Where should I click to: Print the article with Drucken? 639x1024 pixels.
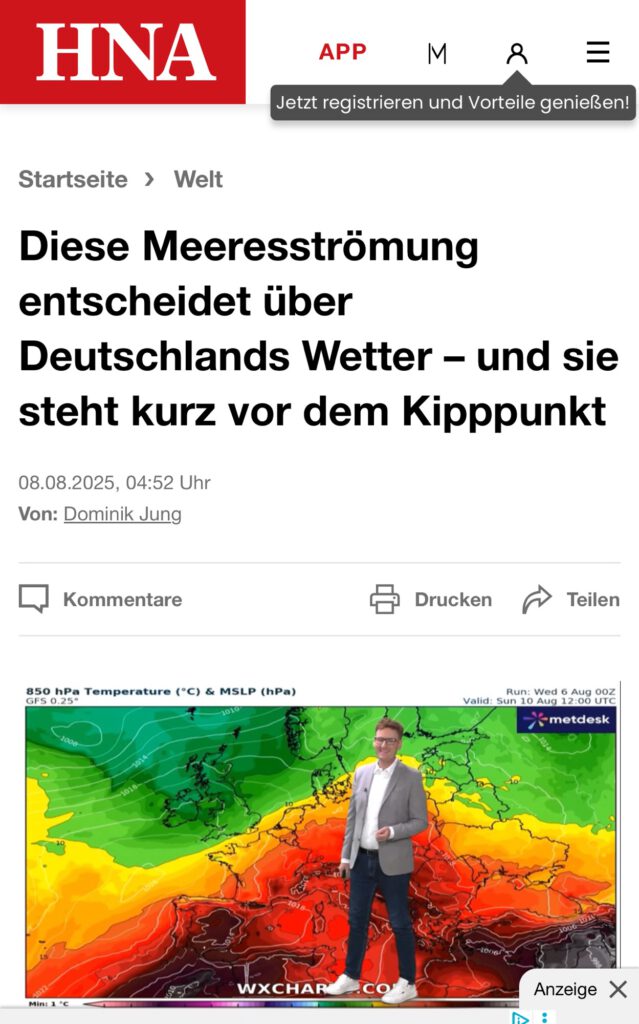tap(431, 599)
